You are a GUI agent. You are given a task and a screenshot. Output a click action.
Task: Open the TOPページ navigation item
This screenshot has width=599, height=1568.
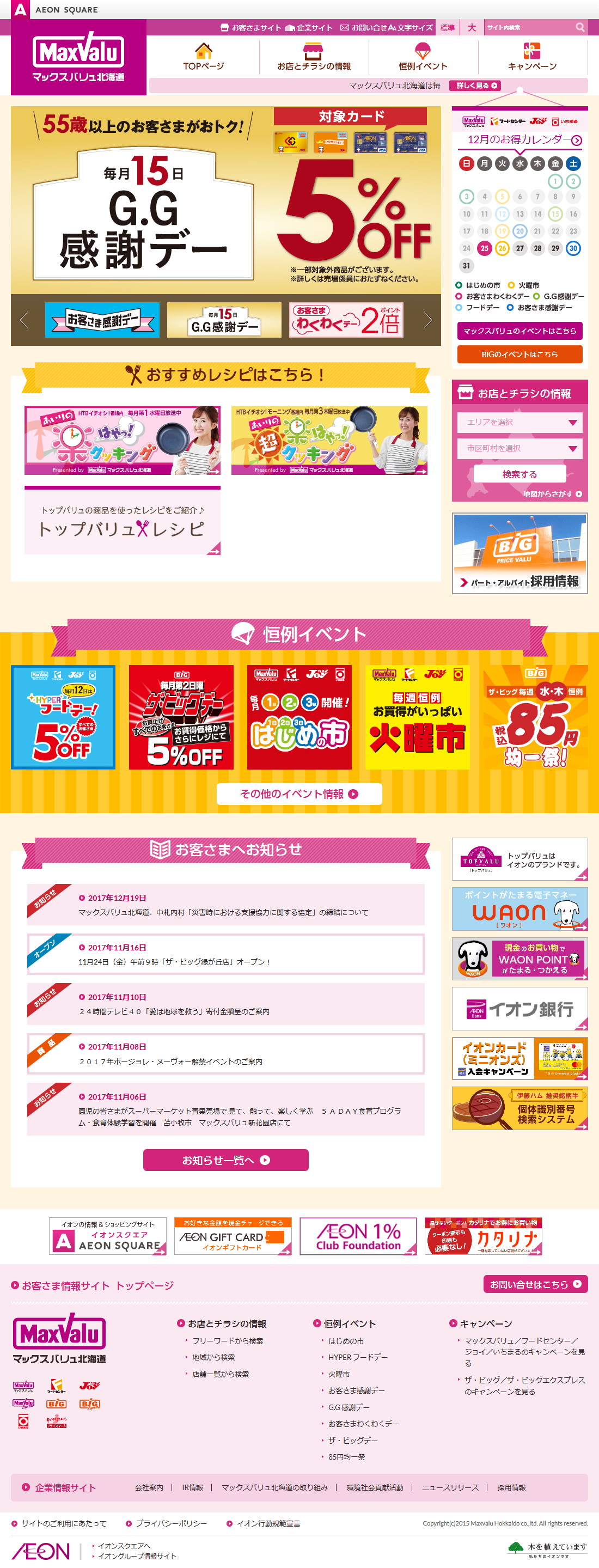pyautogui.click(x=203, y=57)
